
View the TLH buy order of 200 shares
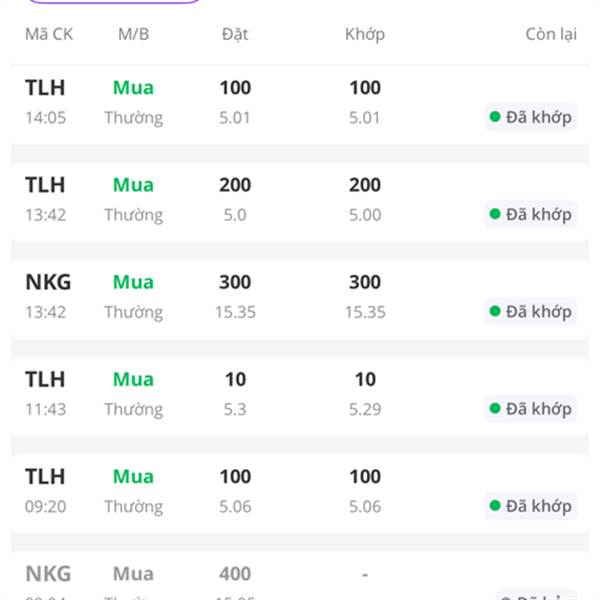click(300, 200)
